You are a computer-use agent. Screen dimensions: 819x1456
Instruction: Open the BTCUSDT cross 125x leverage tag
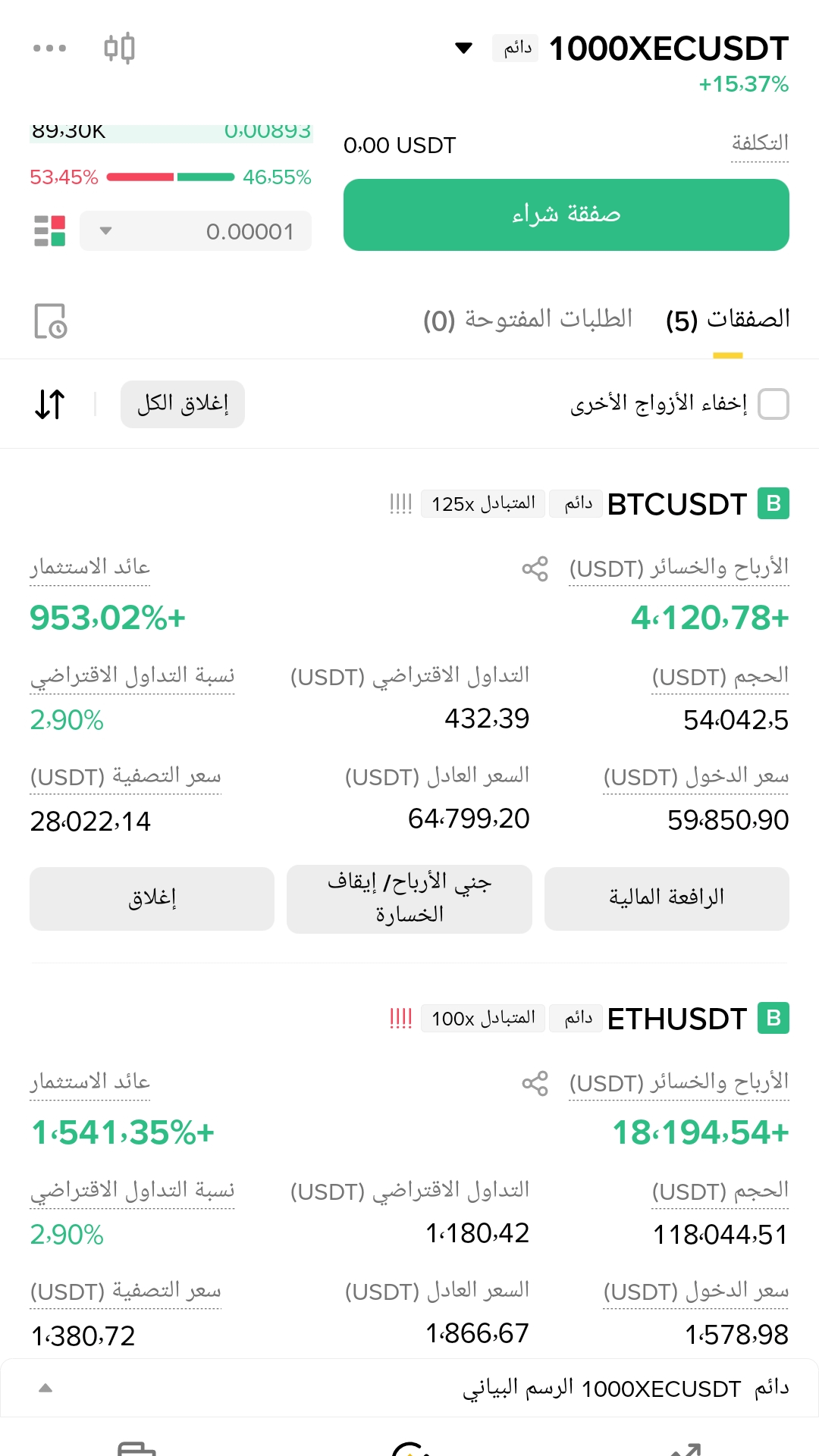point(483,504)
